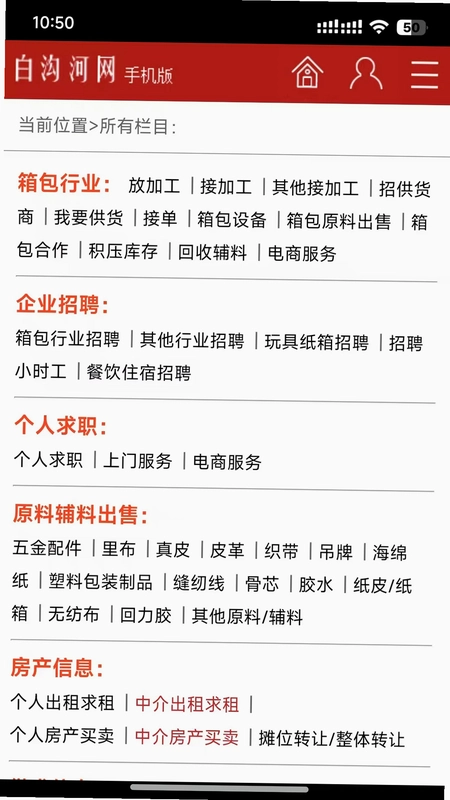Viewport: 450px width, 800px height.
Task: Open the 放加工 category
Action: (154, 186)
